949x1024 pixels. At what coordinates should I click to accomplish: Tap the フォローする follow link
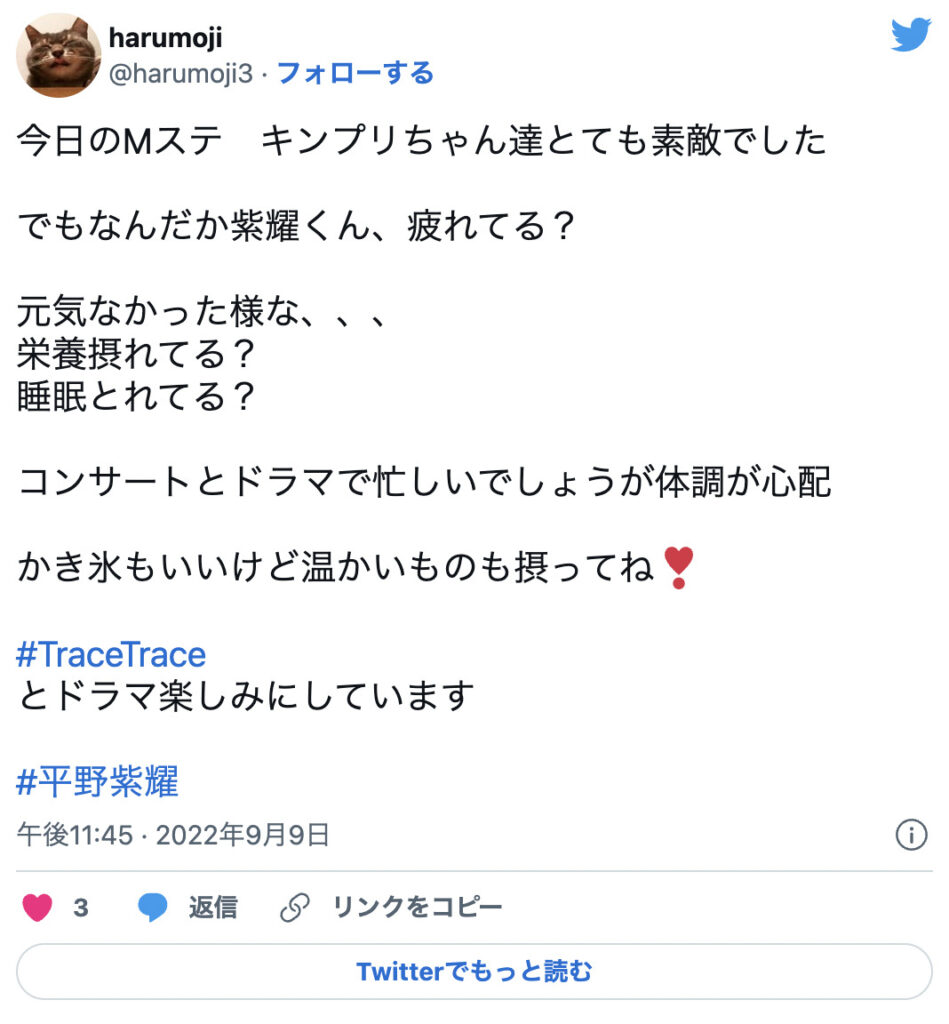pyautogui.click(x=355, y=73)
